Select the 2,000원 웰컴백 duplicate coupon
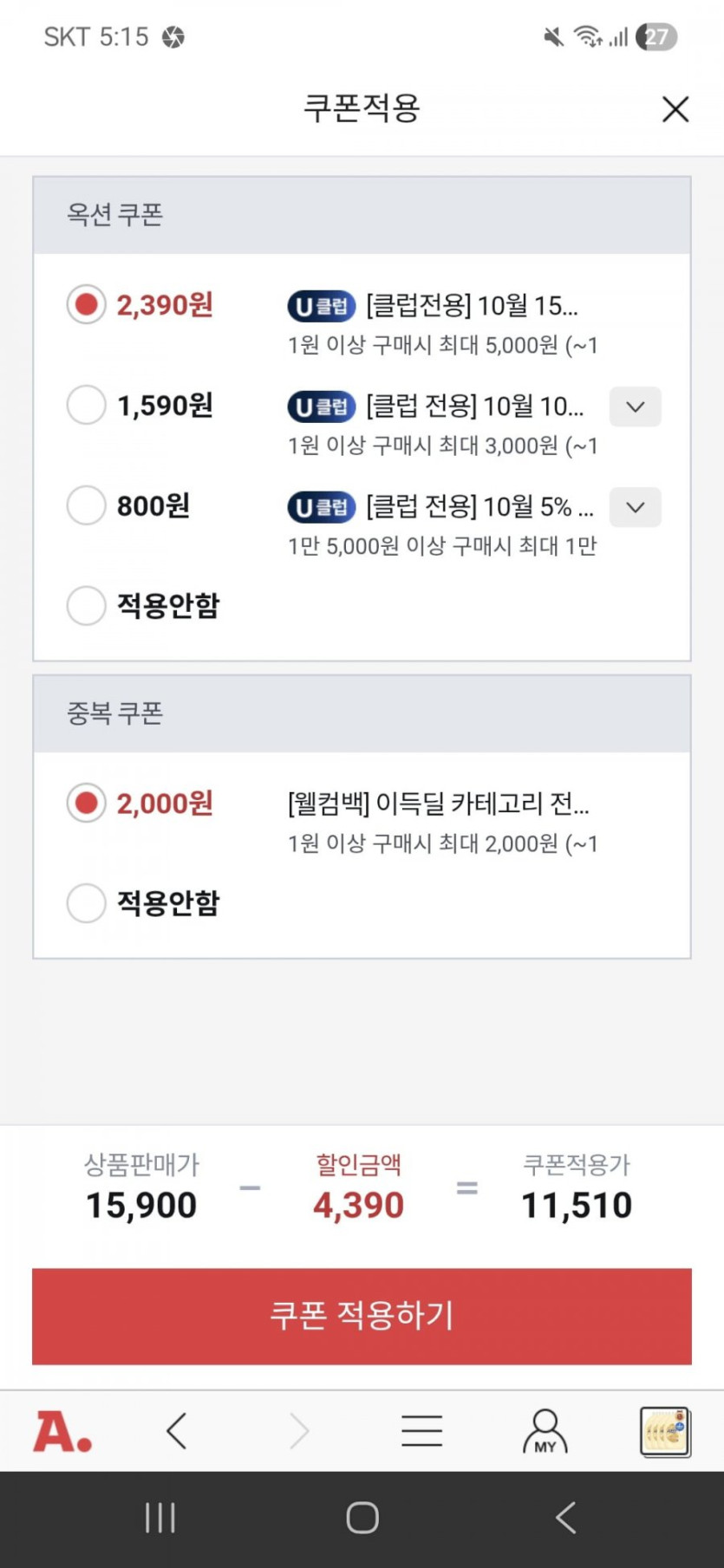724x1568 pixels. [x=87, y=804]
